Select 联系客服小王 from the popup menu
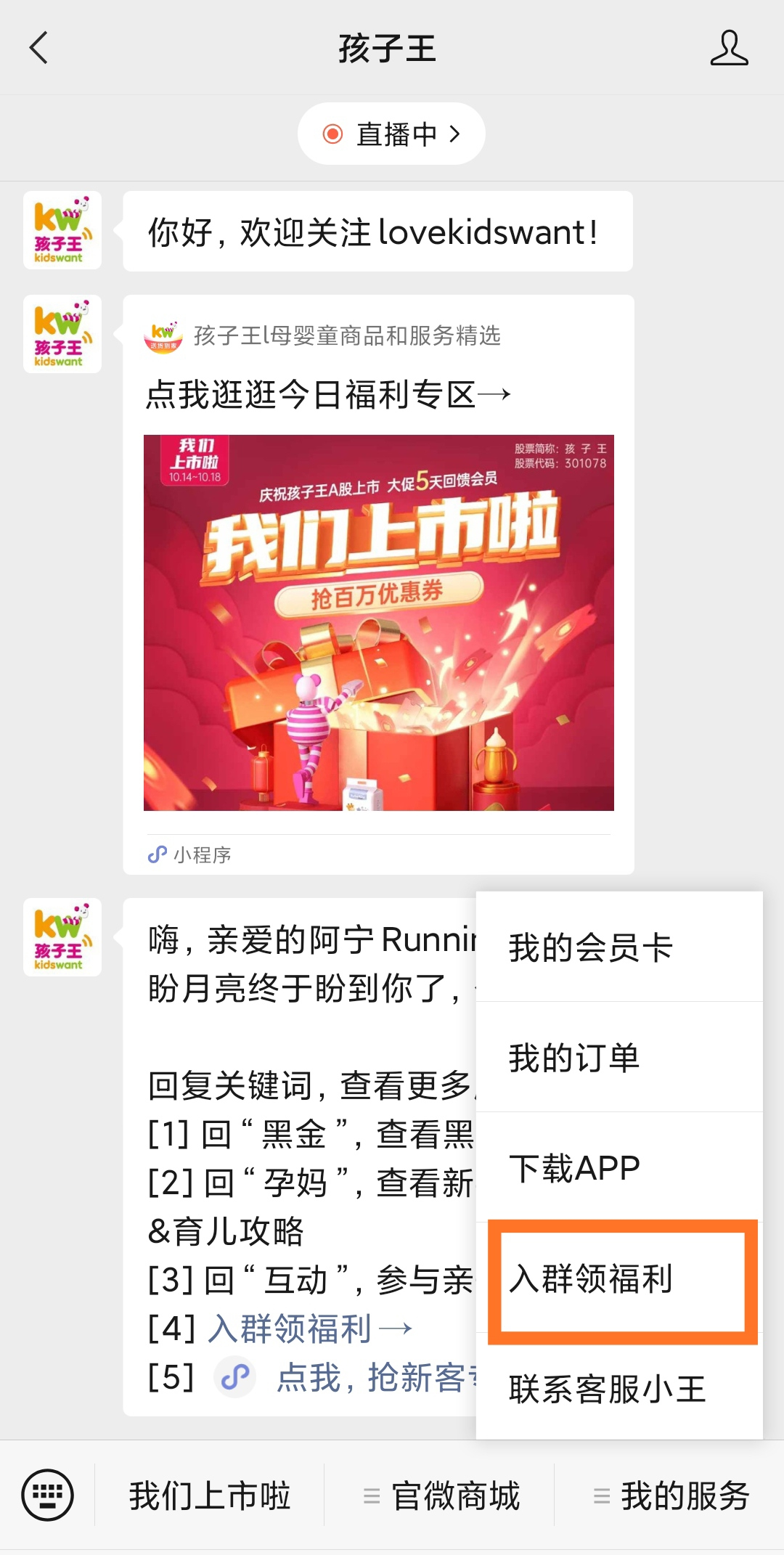The height and width of the screenshot is (1555, 784). (x=618, y=1389)
